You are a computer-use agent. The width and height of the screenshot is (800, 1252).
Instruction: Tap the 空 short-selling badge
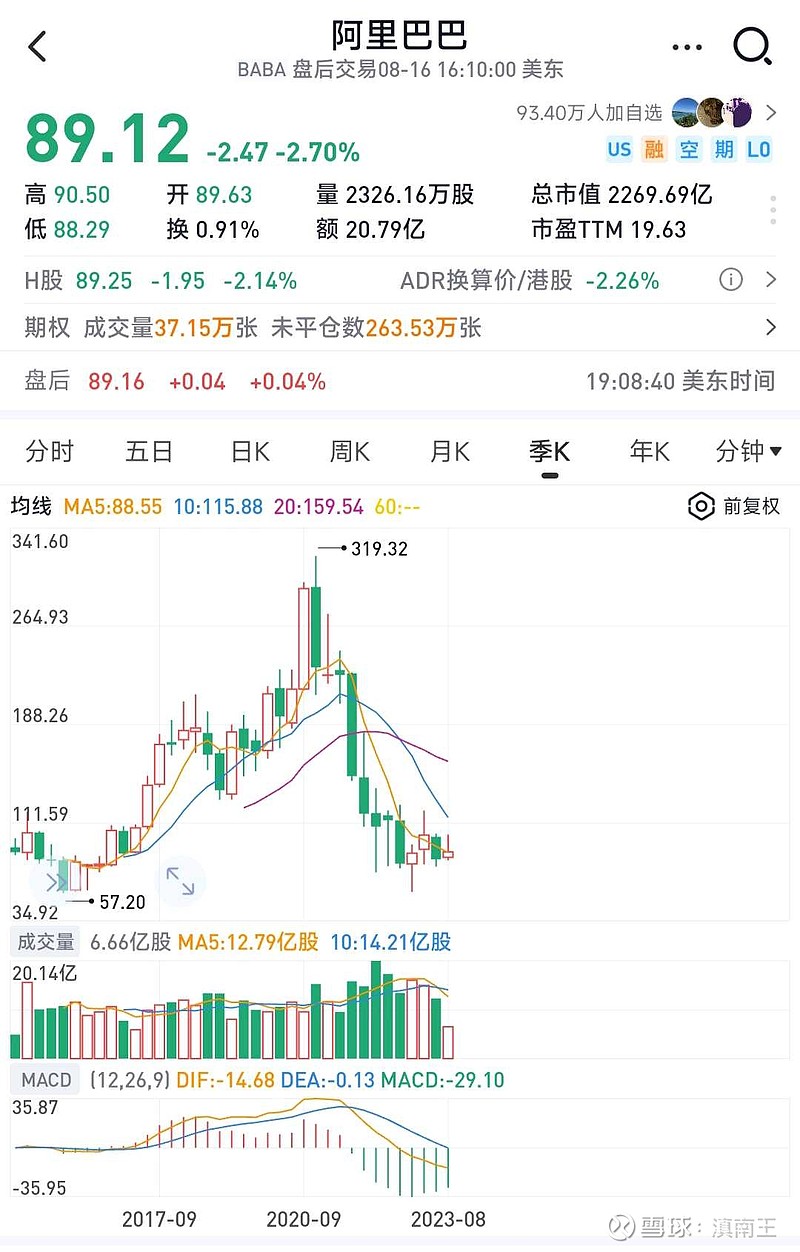[688, 150]
